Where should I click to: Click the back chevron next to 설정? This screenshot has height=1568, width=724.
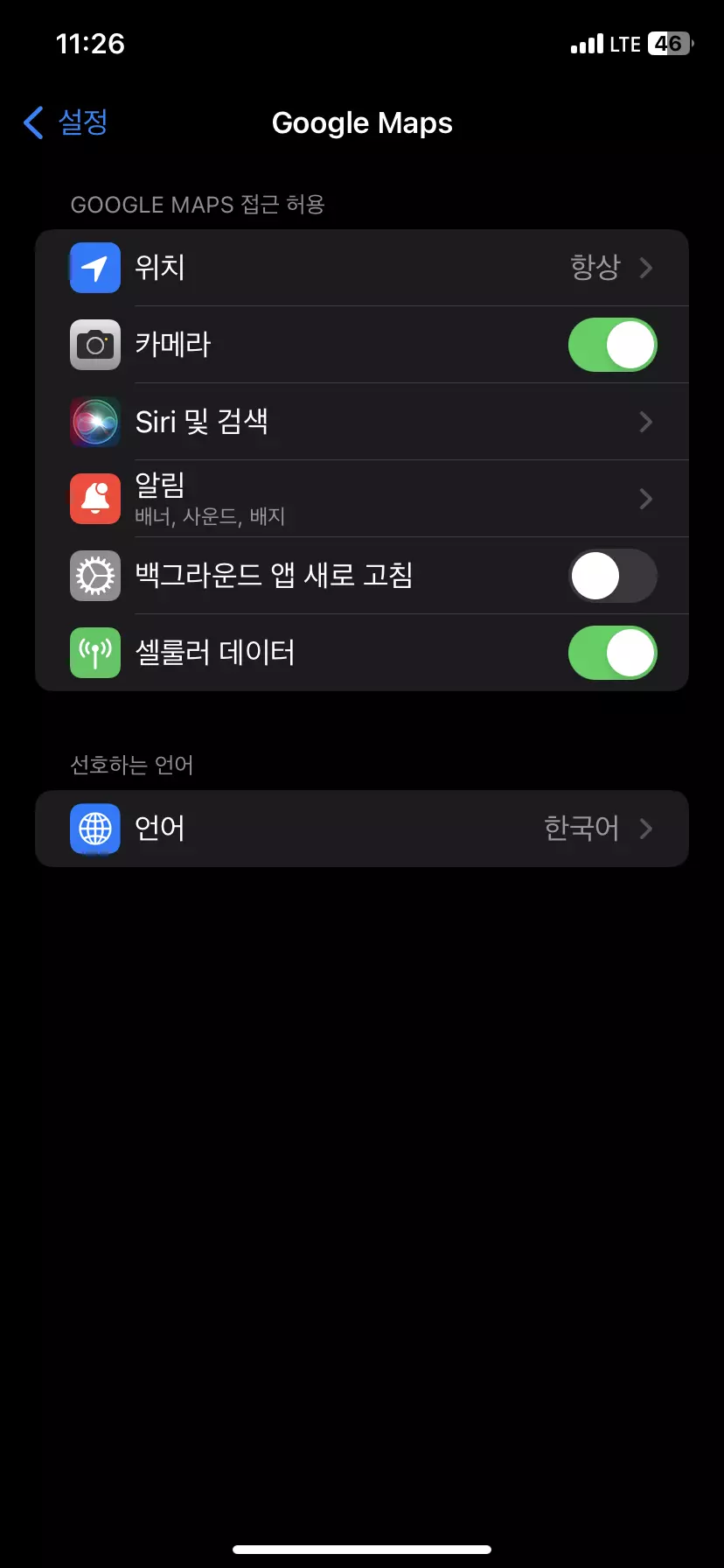32,122
